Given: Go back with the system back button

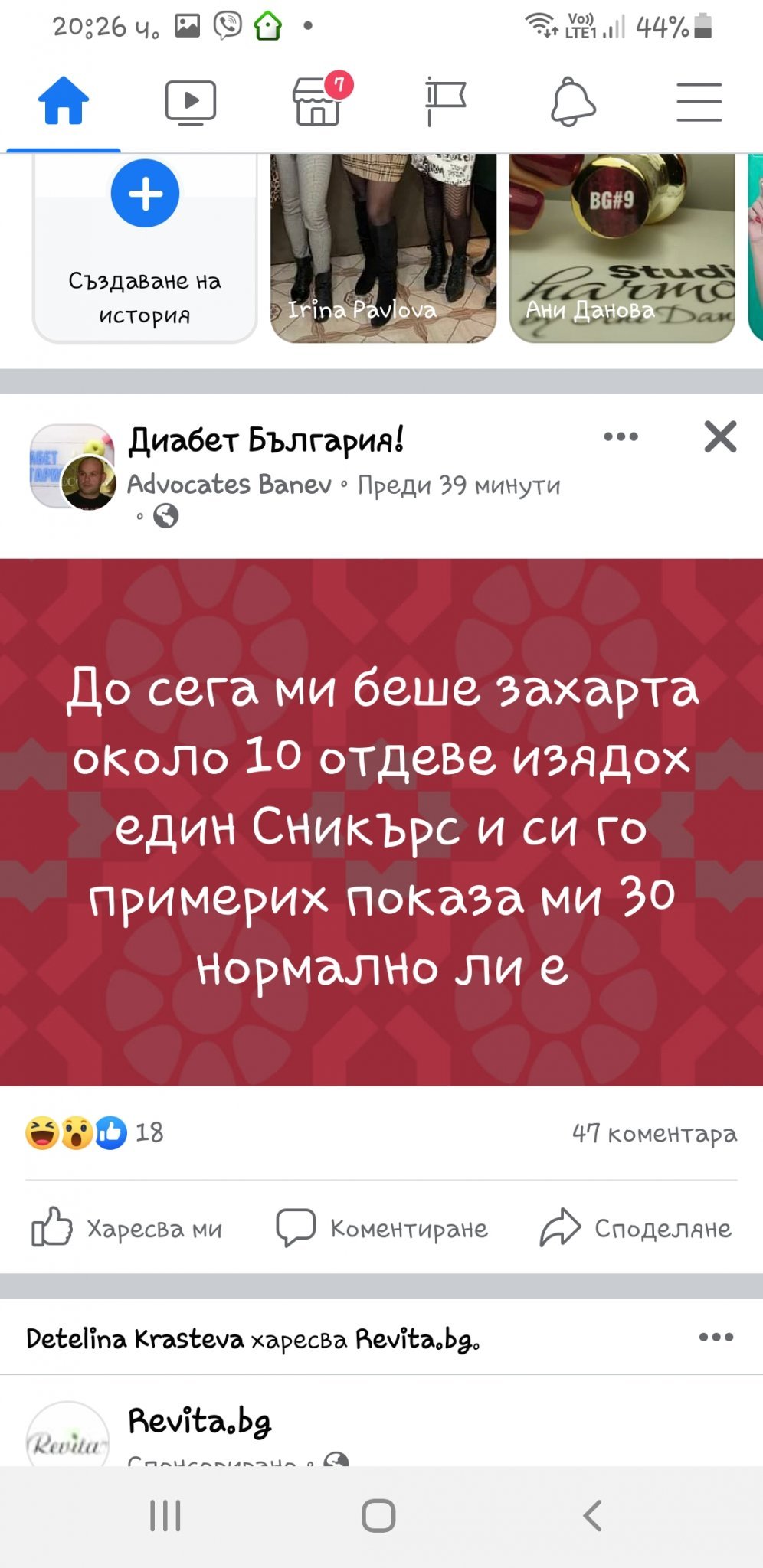Looking at the screenshot, I should [x=592, y=1515].
